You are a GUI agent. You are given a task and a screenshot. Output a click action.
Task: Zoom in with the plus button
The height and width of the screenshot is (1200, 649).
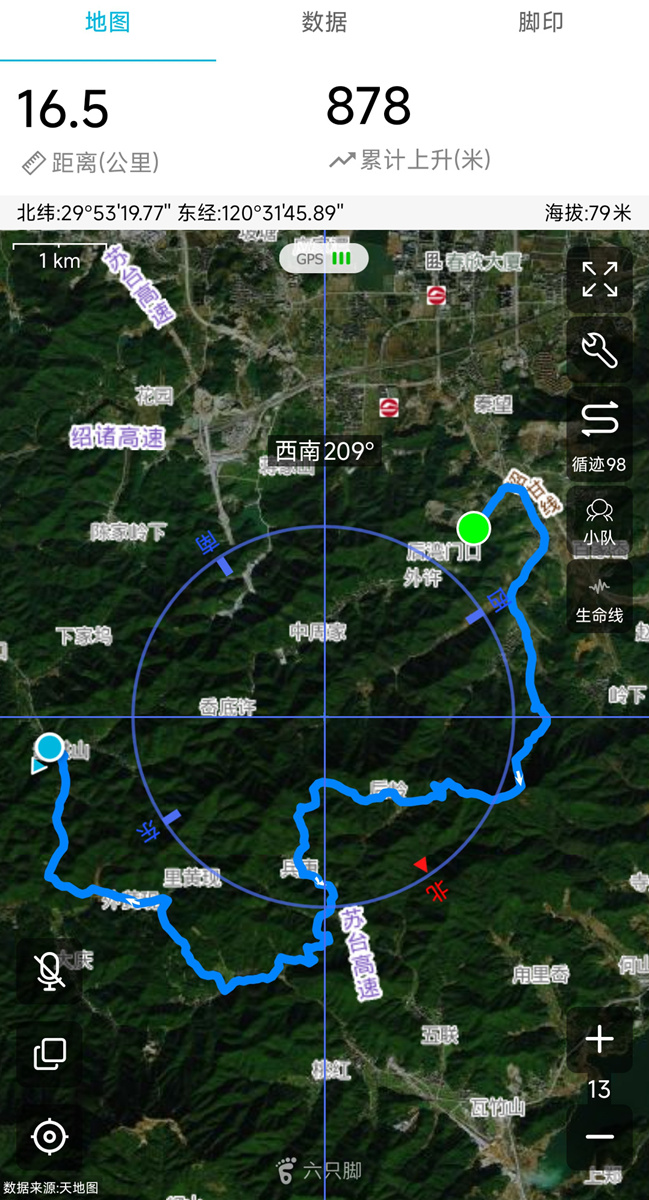coord(599,1040)
